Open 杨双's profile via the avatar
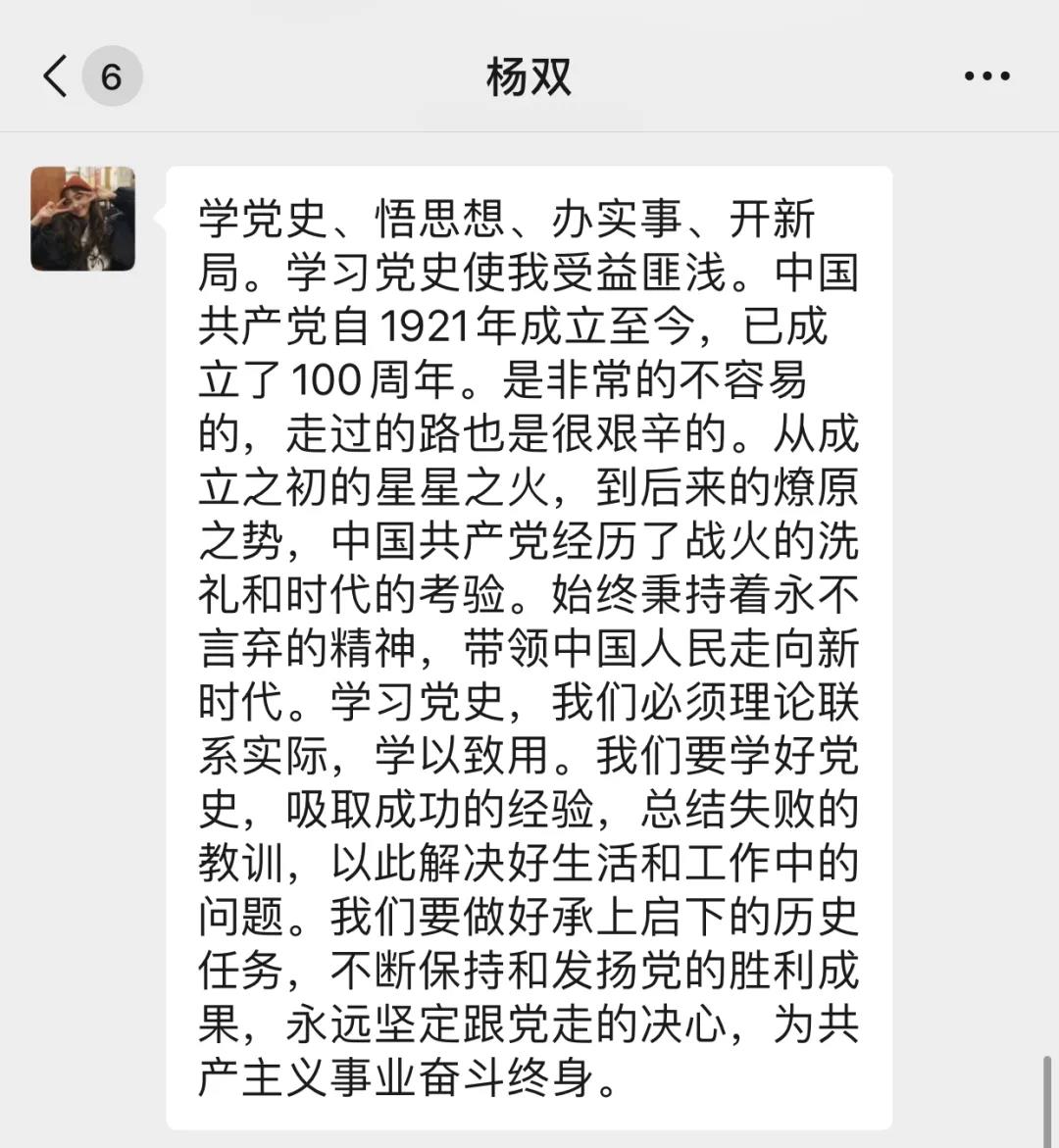1059x1148 pixels. tap(82, 219)
